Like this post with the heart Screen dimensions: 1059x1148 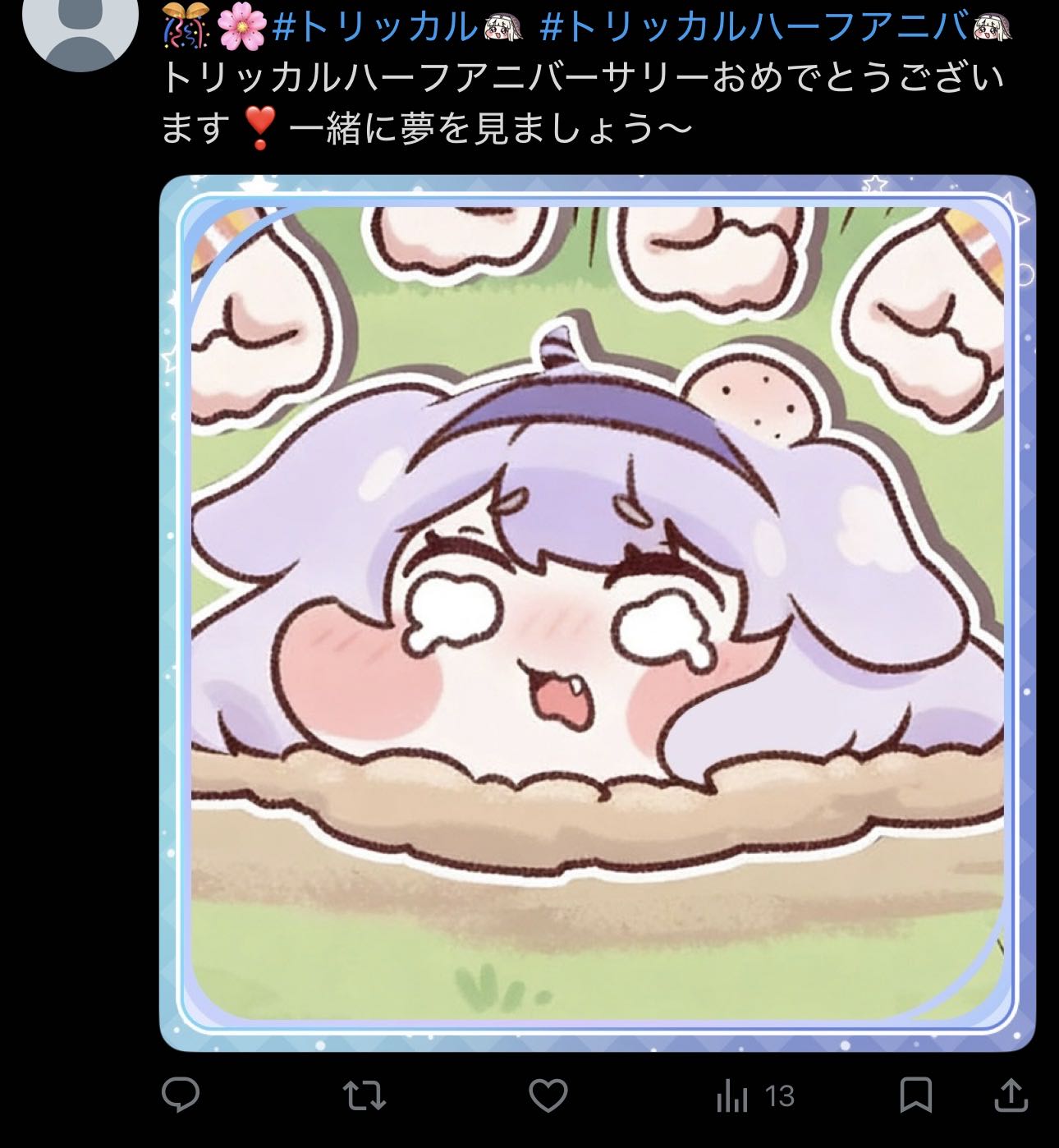(548, 1095)
